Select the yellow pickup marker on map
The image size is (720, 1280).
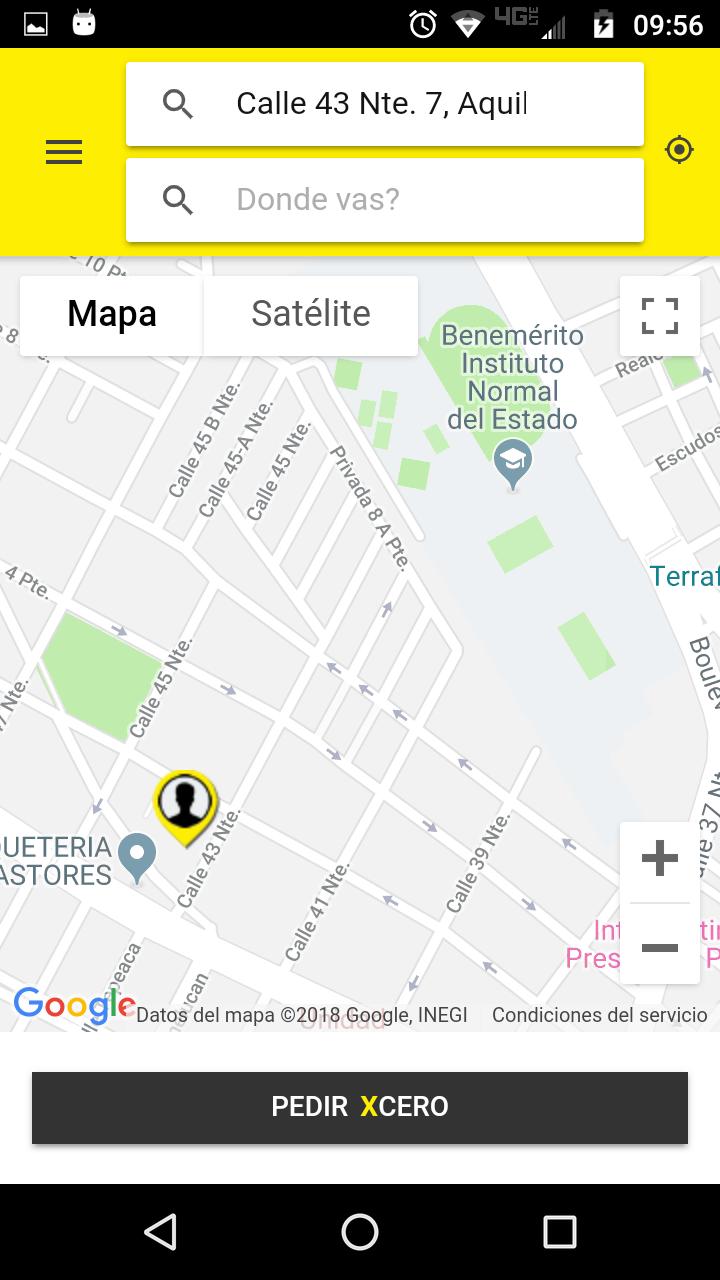click(x=185, y=802)
